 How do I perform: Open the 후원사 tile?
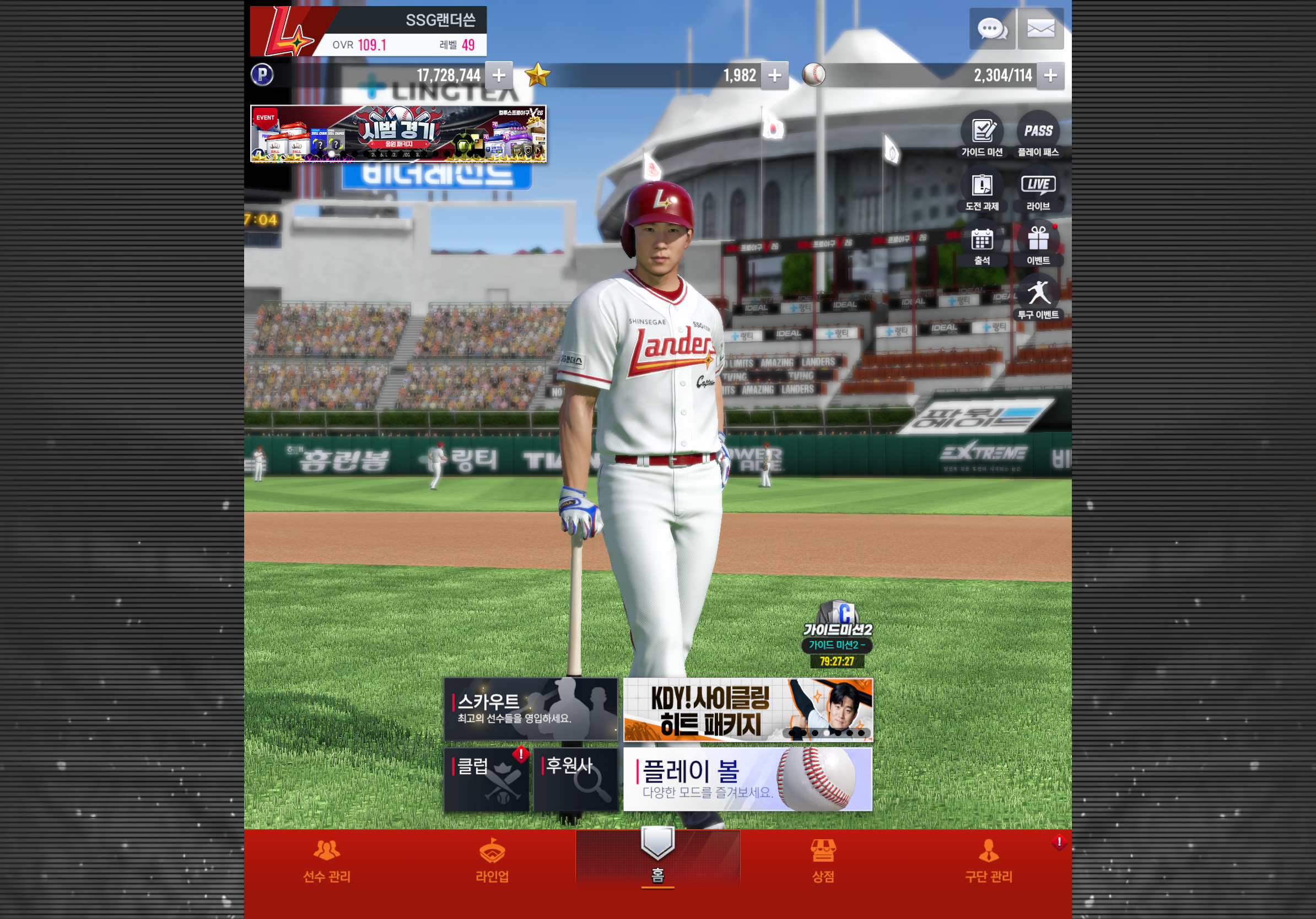click(575, 779)
